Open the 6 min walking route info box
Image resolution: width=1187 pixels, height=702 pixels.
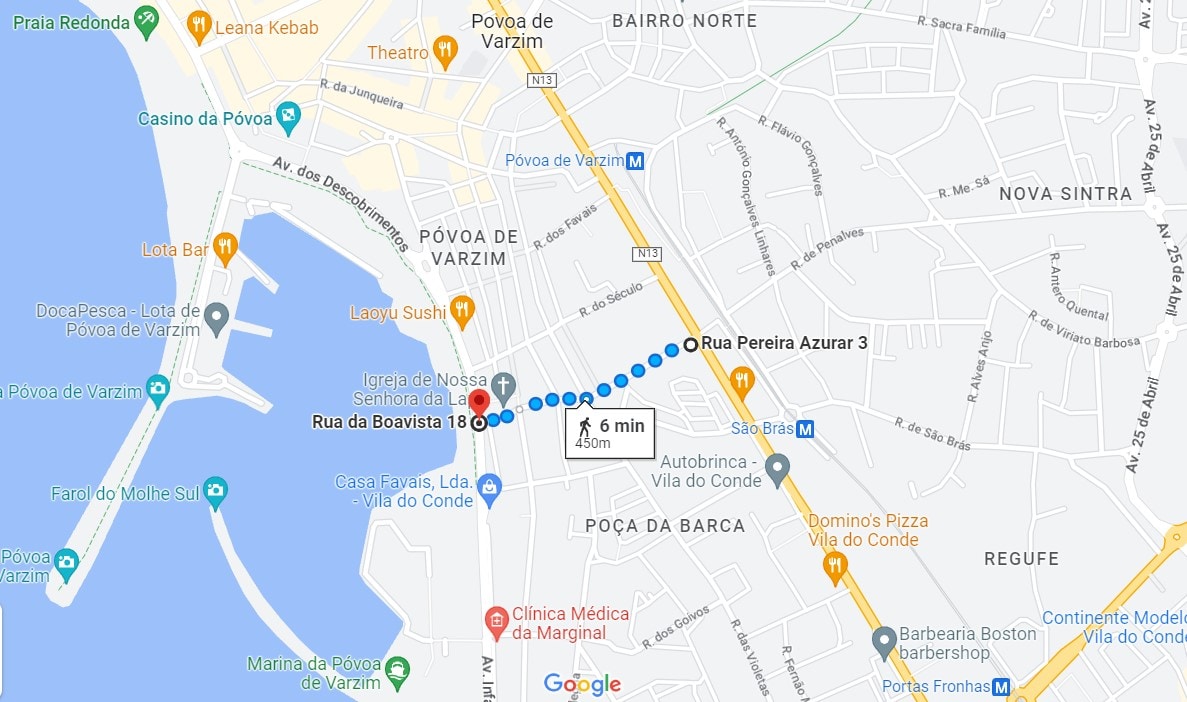[610, 433]
